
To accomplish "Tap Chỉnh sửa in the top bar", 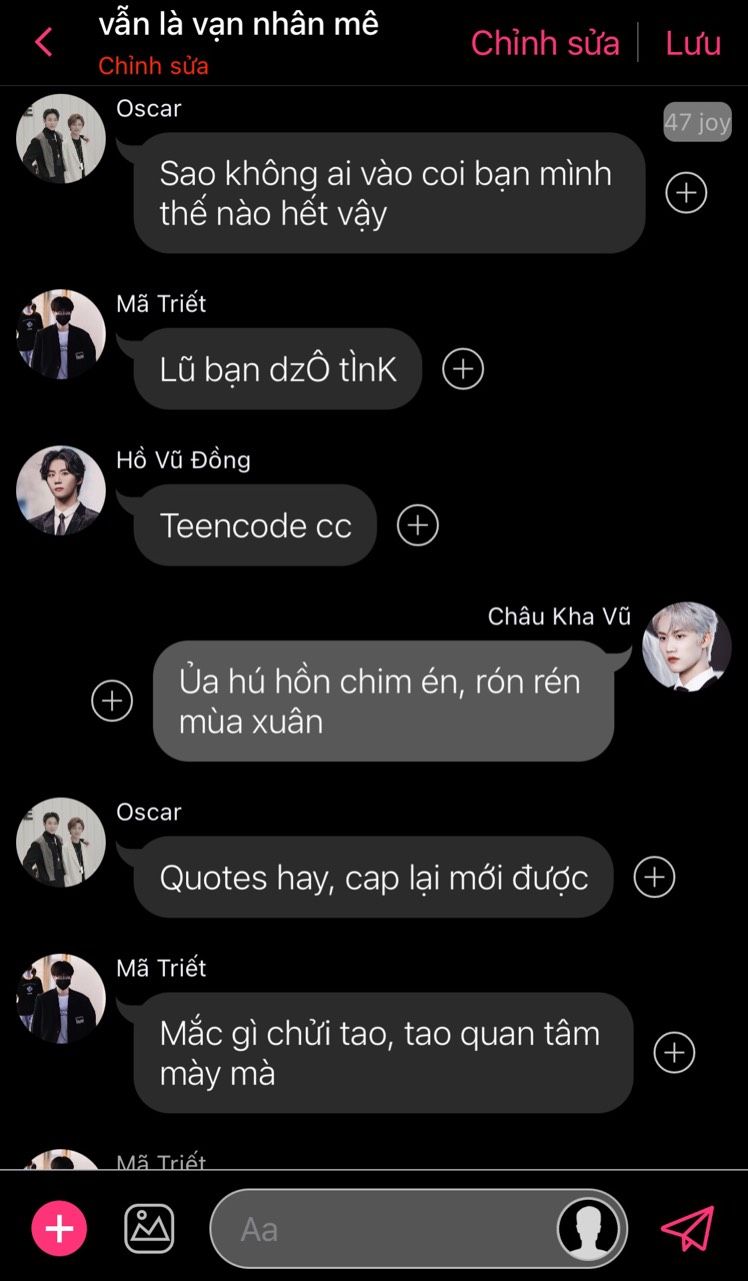I will [x=545, y=43].
